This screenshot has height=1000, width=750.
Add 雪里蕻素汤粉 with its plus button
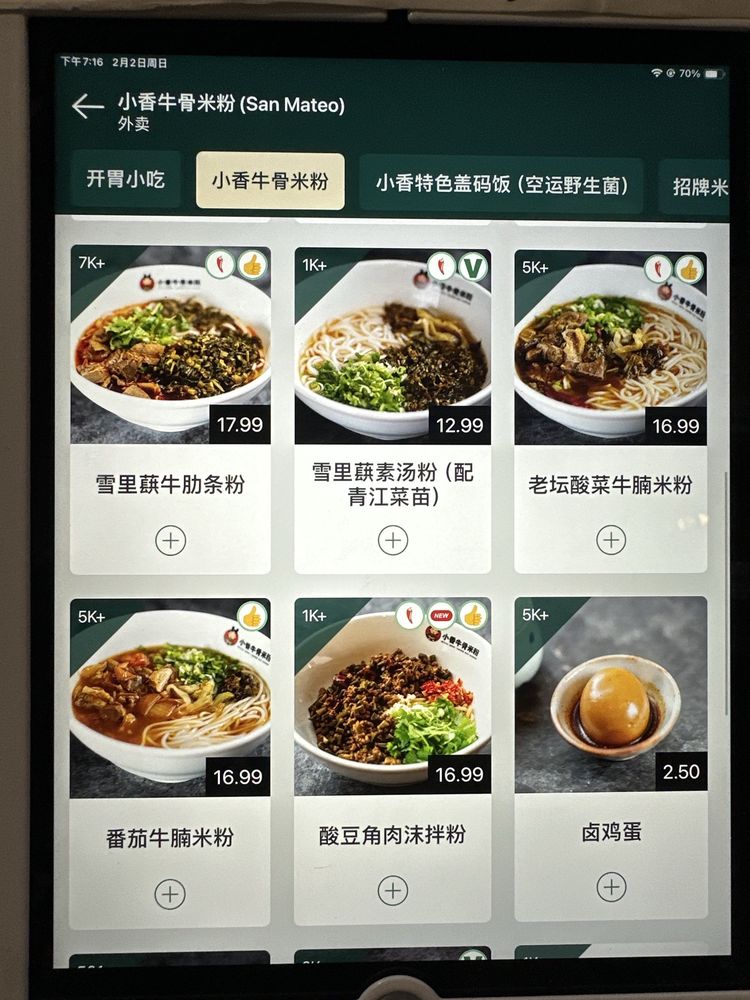[393, 541]
